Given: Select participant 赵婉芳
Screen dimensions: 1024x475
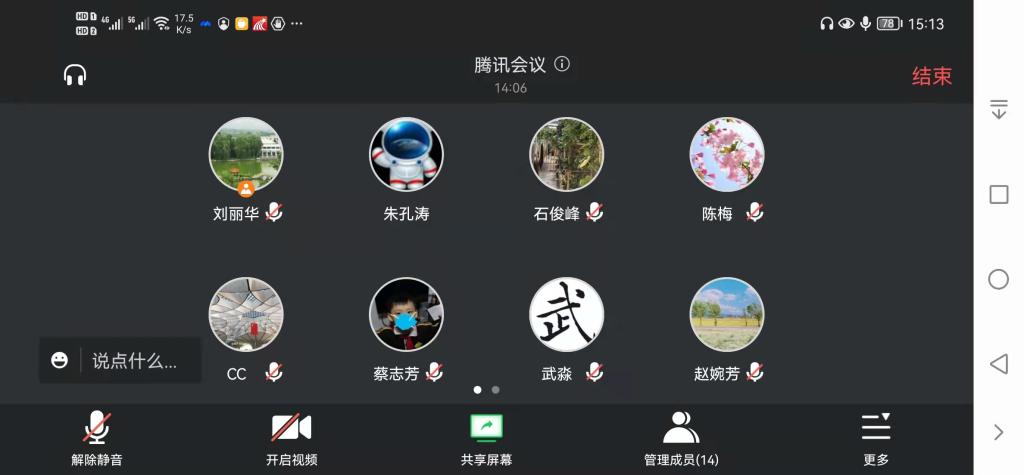Looking at the screenshot, I should (727, 315).
